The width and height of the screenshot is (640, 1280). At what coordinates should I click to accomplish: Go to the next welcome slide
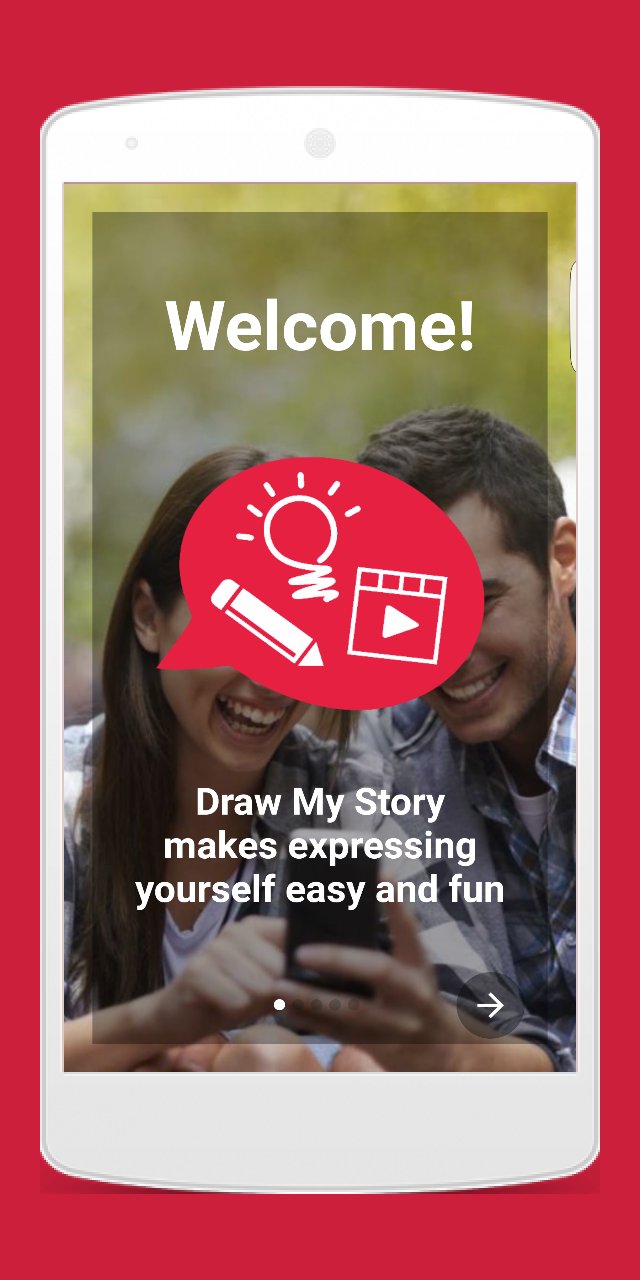click(x=490, y=1005)
